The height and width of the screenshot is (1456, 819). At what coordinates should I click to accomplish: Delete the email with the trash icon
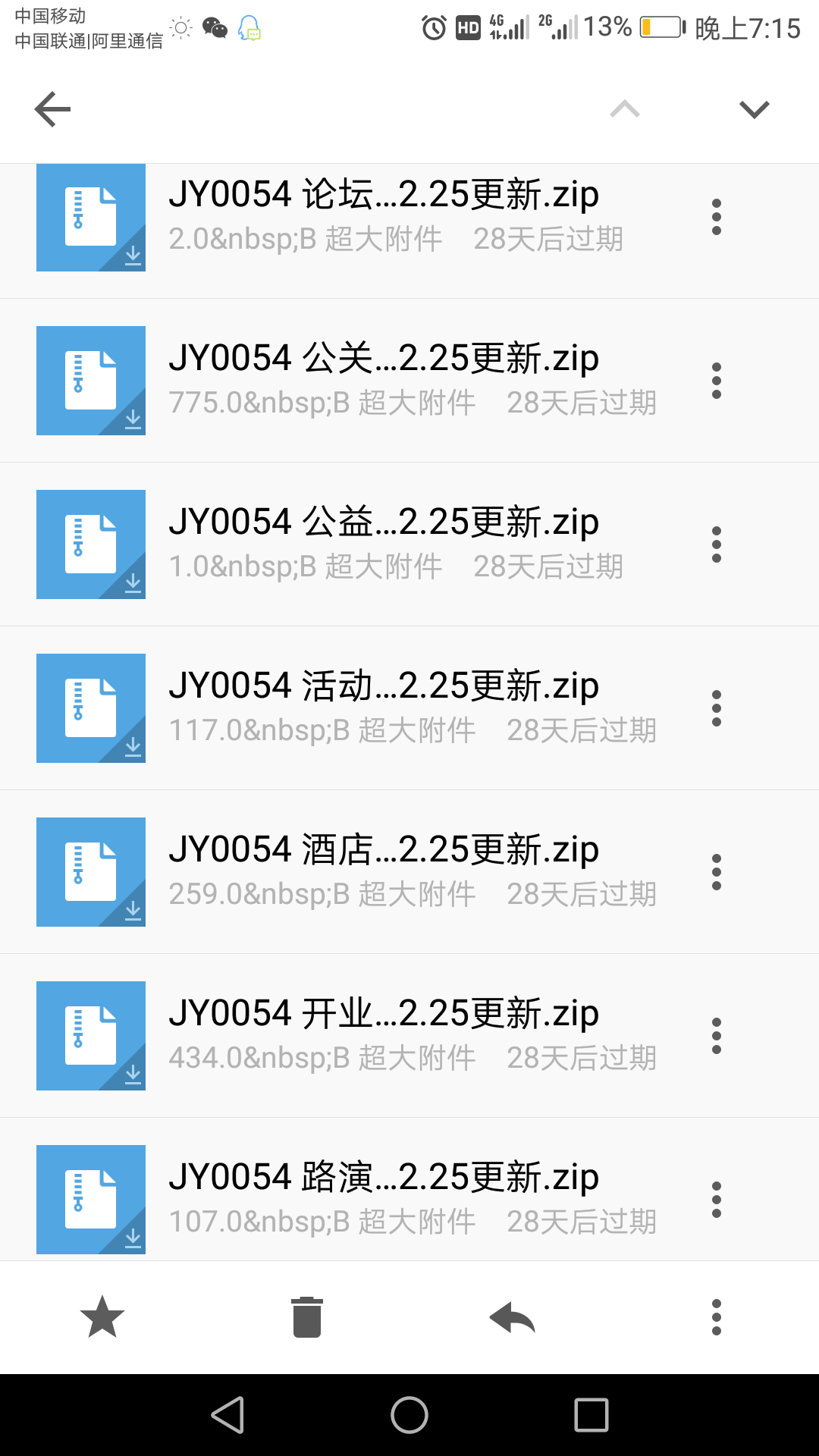(x=306, y=1316)
